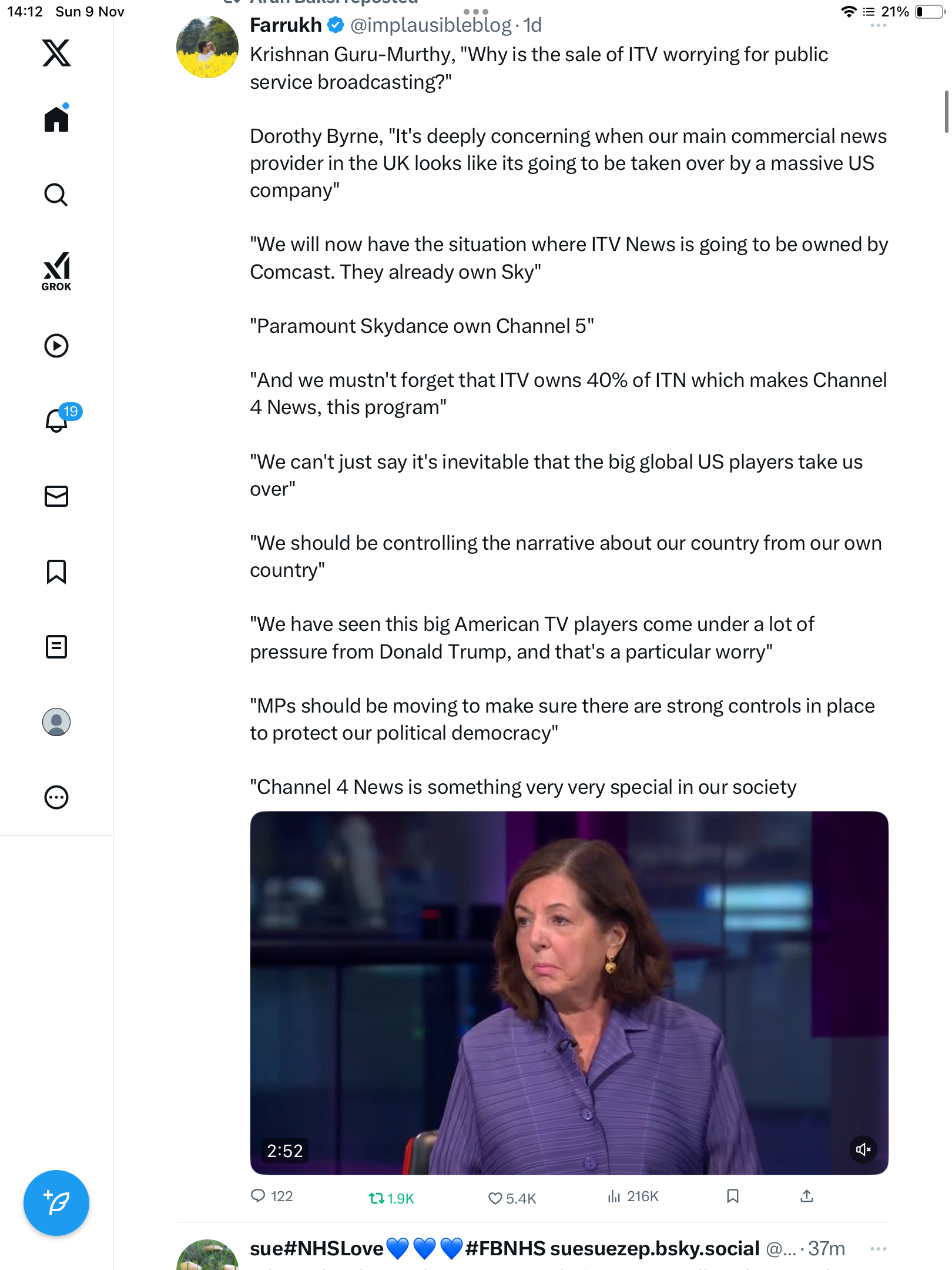
Task: Open the @implausibleblog profile handle
Action: (x=431, y=25)
